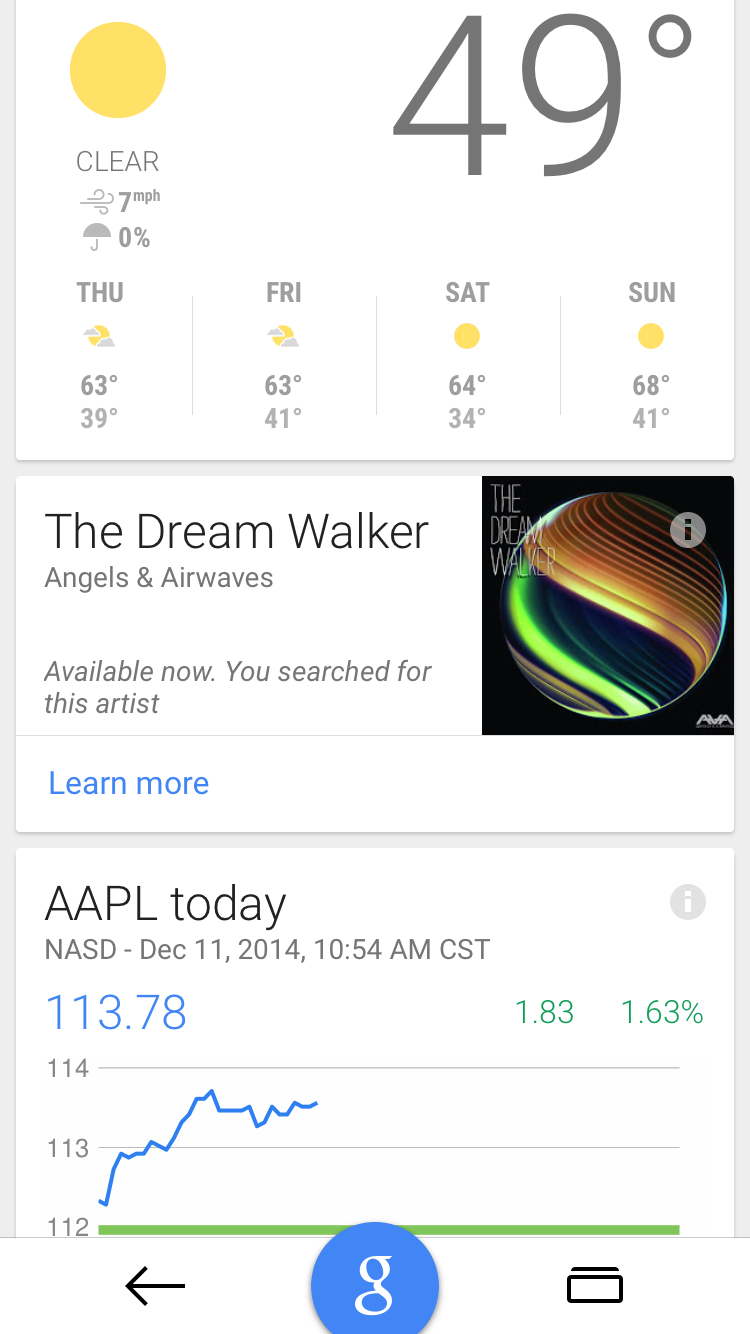Open info on The Dream Walker card
Viewport: 750px width, 1334px height.
(687, 531)
